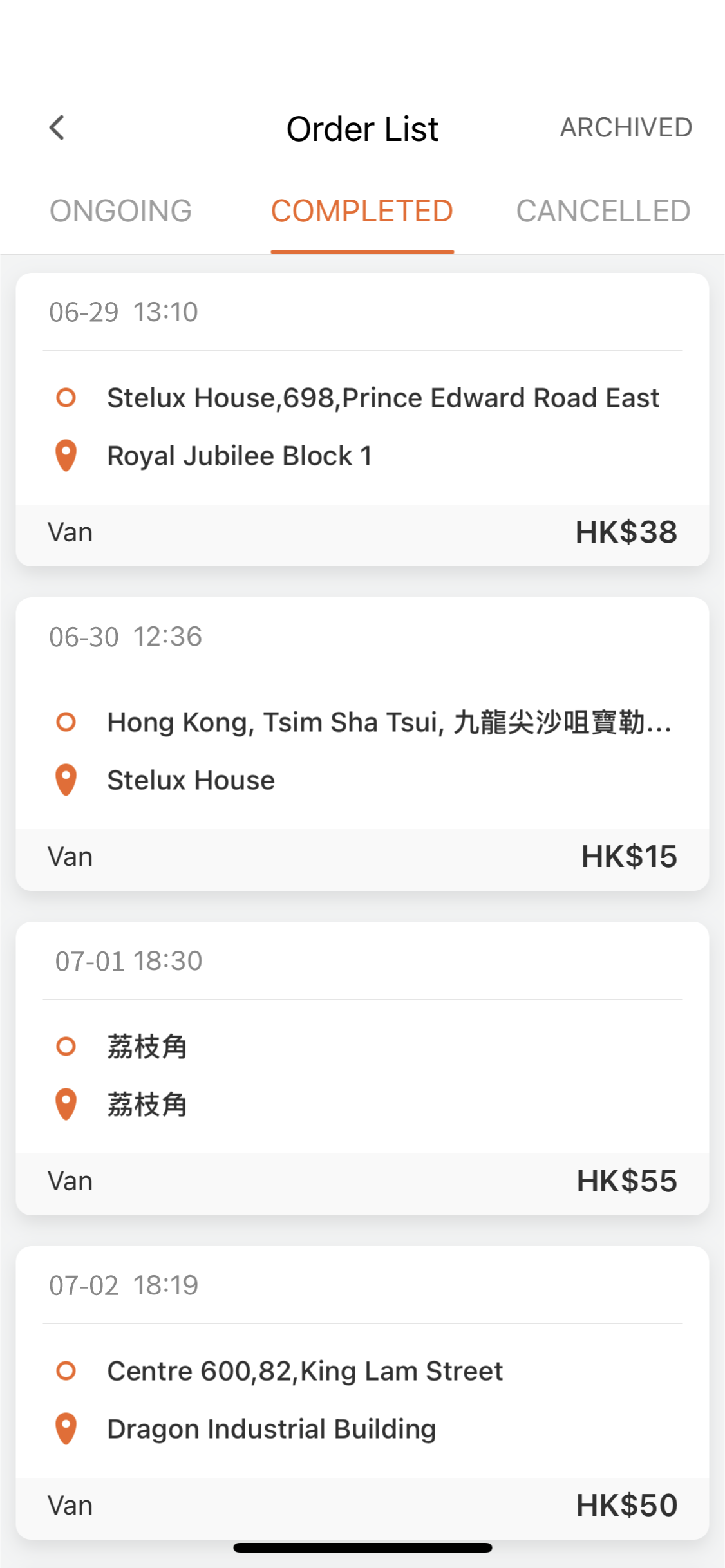Select the COMPLETED tab
Image resolution: width=725 pixels, height=1568 pixels.
(362, 211)
